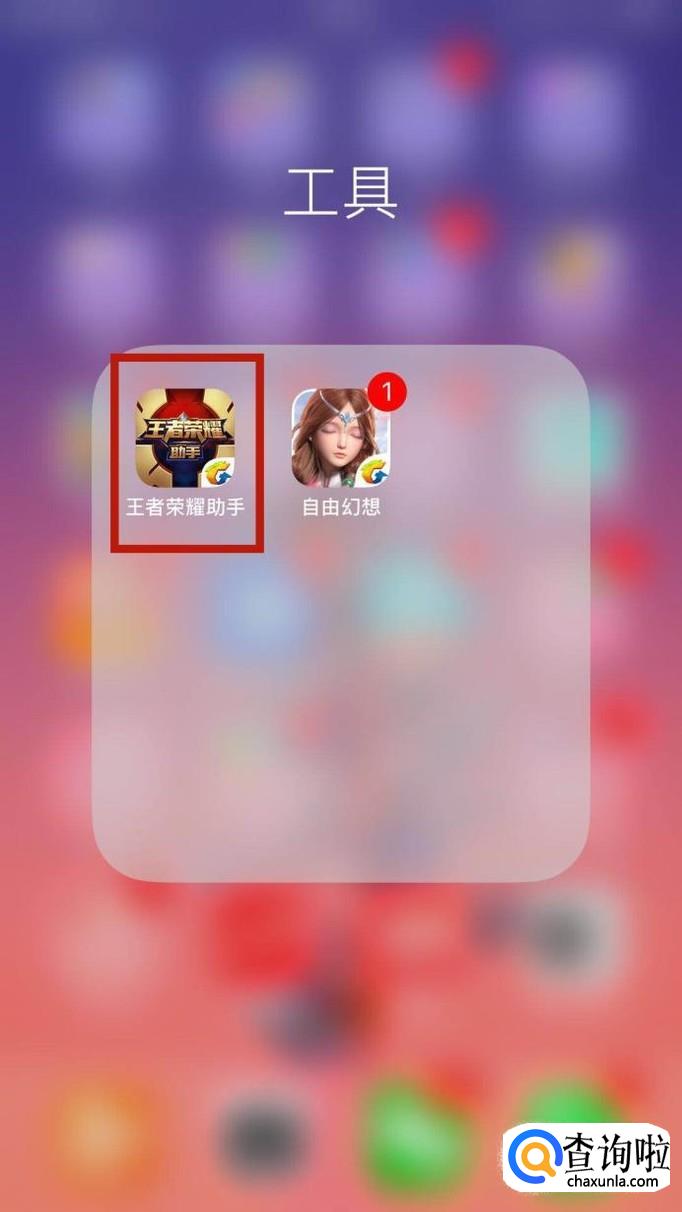Launch the 自由幻想 game app

[x=340, y=437]
